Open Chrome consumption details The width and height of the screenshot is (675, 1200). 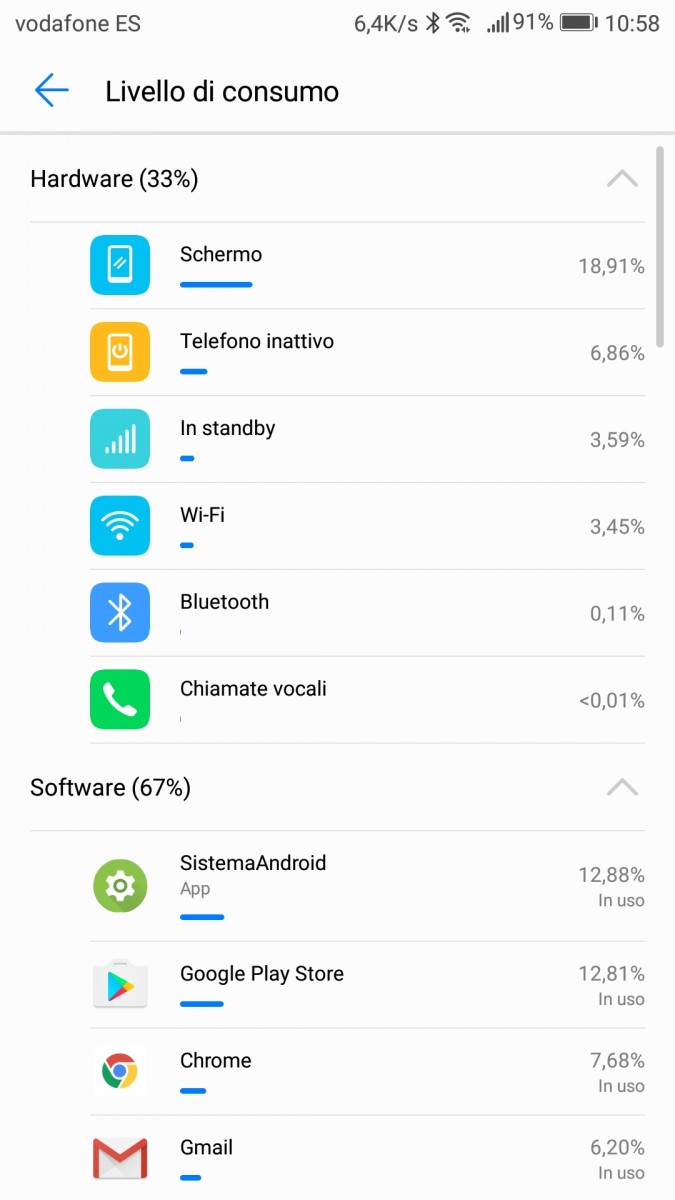pos(366,1072)
